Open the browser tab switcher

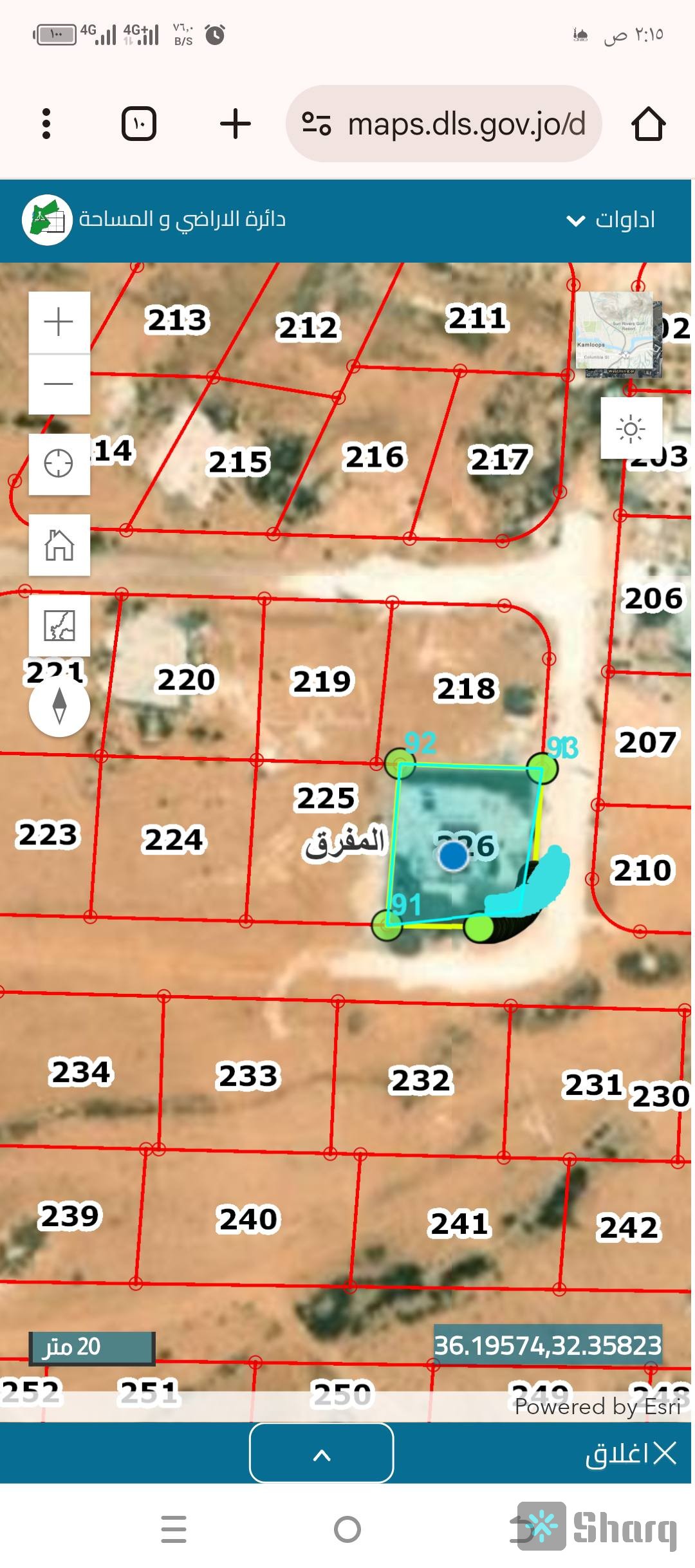(x=139, y=124)
